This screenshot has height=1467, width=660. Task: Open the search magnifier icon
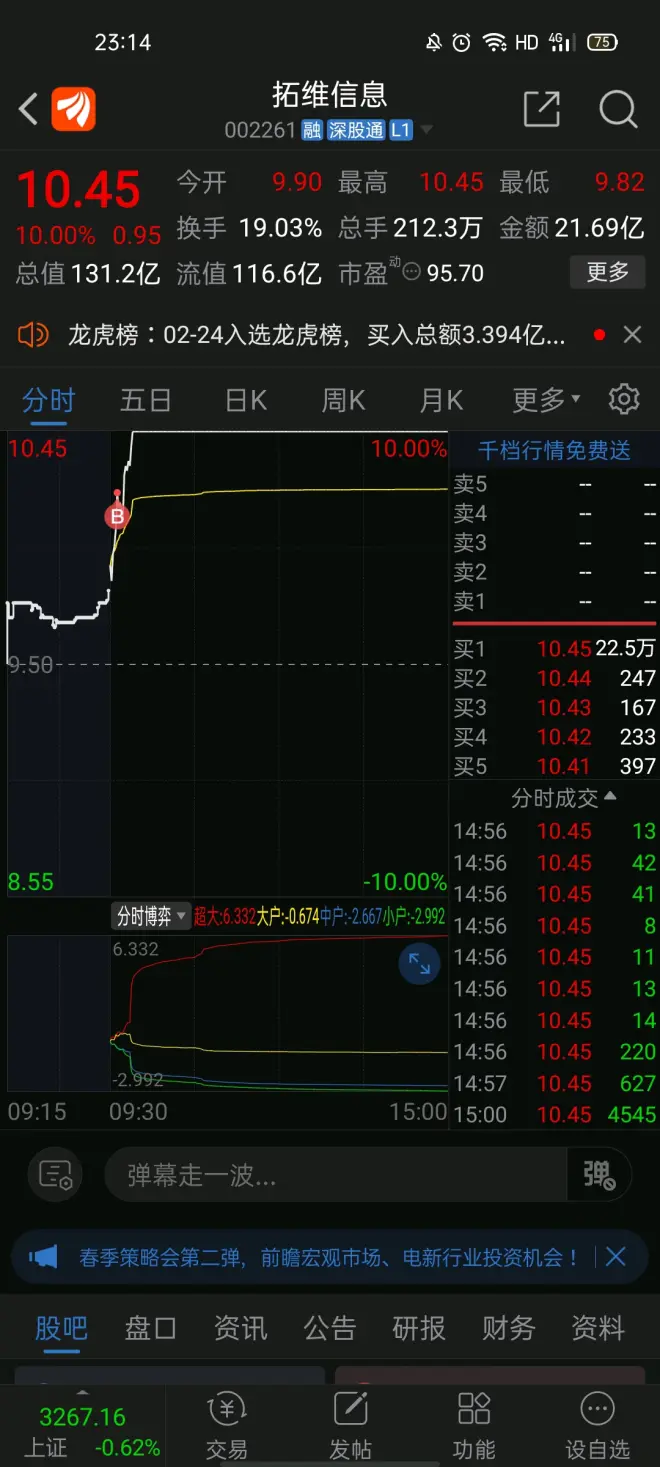pos(617,109)
